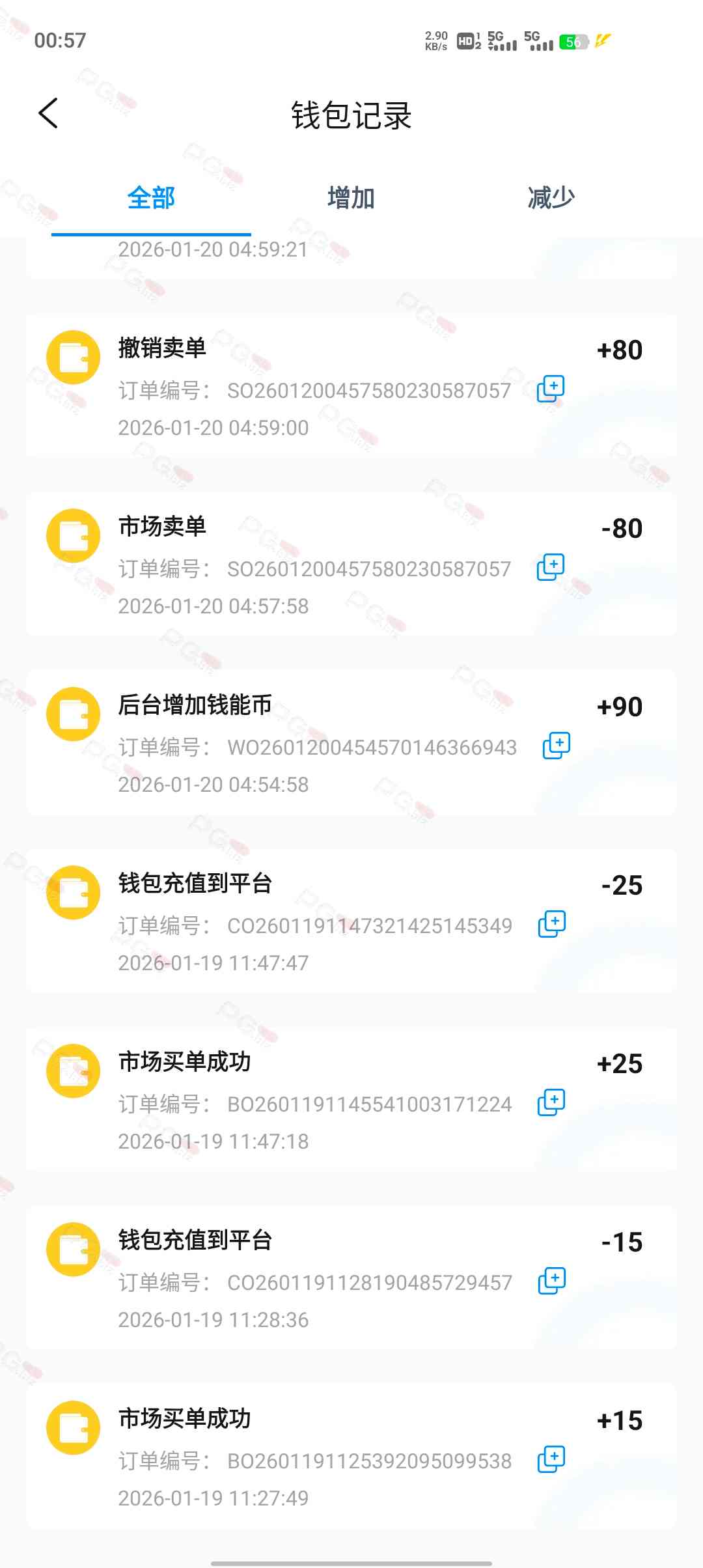The height and width of the screenshot is (1568, 703).
Task: Switch to the 全部 tab
Action: point(151,198)
